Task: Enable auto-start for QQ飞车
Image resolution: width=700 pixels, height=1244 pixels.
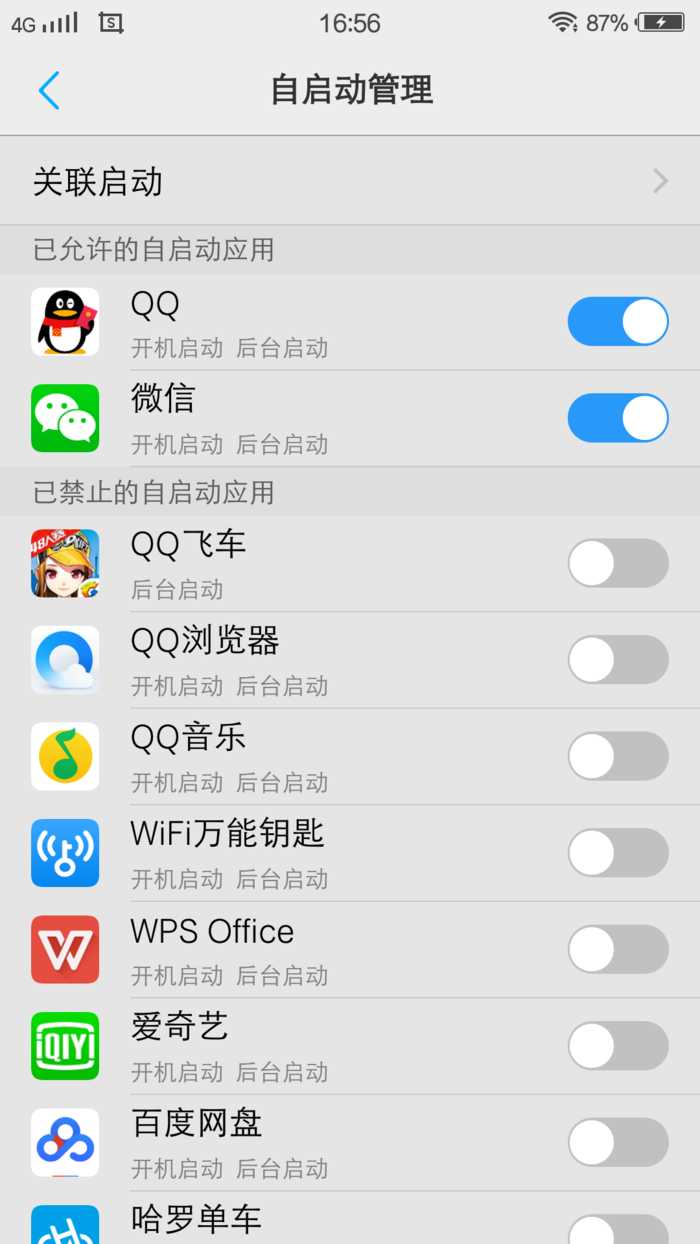Action: pos(618,563)
